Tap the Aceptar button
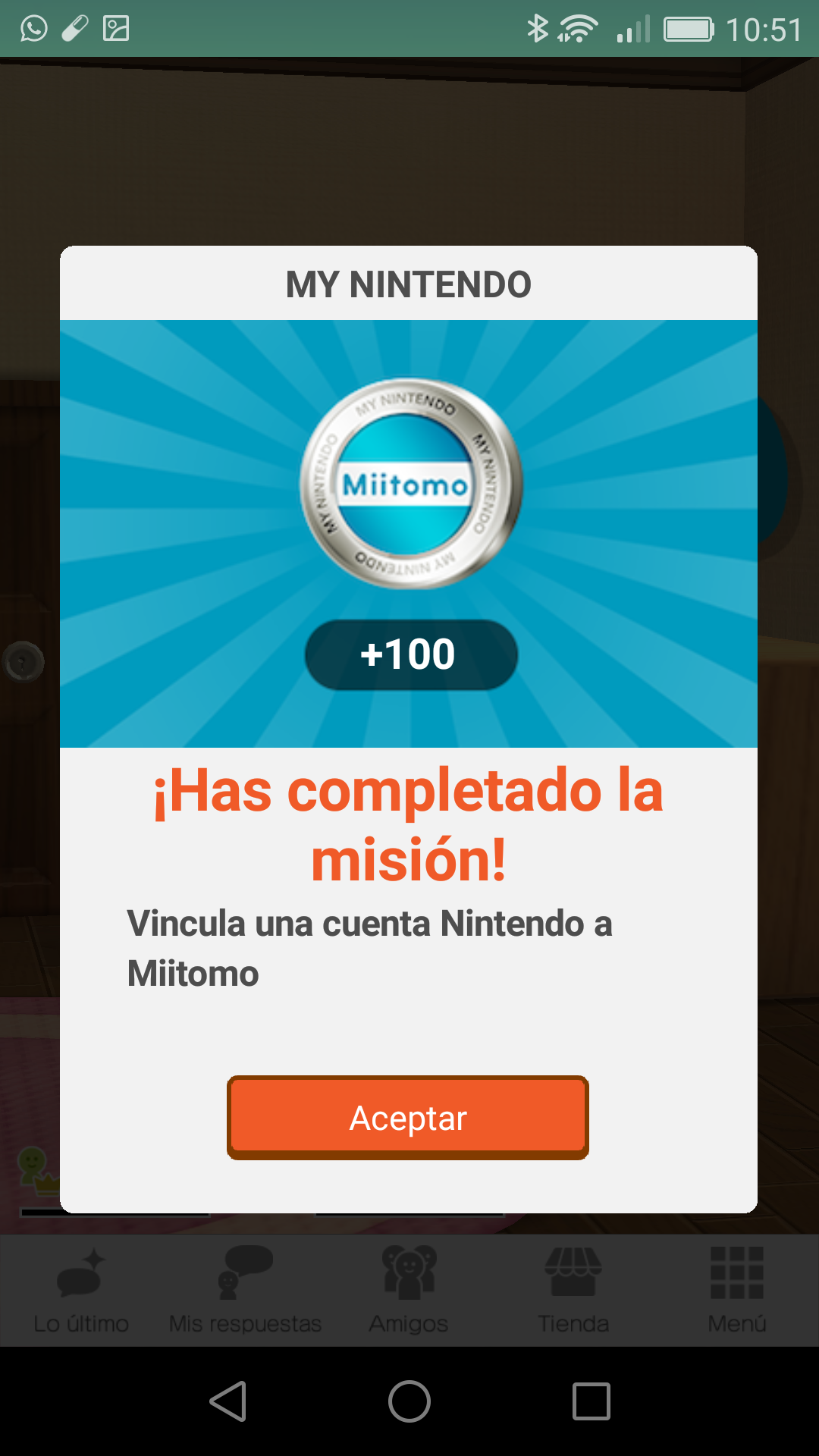 pyautogui.click(x=408, y=1118)
